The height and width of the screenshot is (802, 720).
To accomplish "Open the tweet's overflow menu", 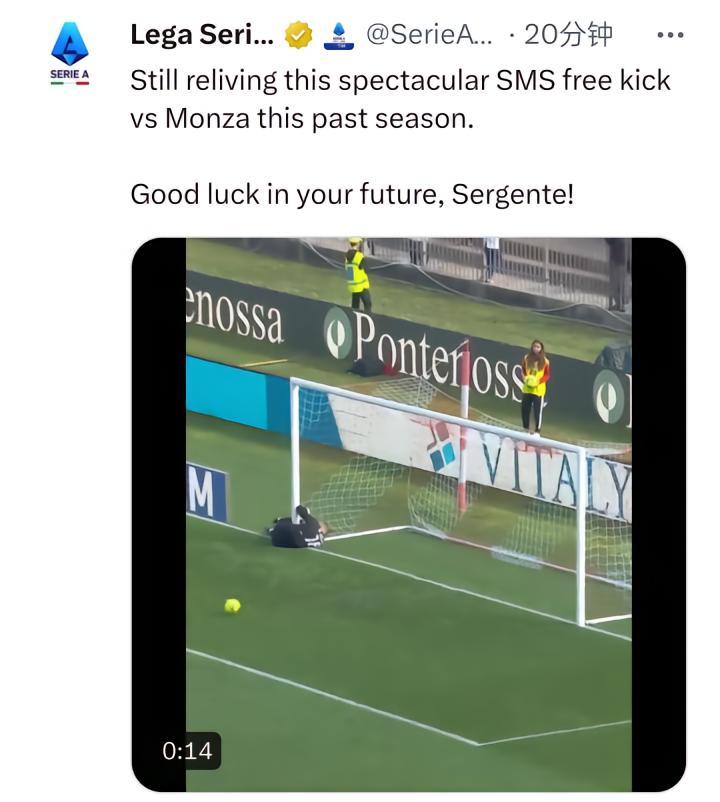I will click(669, 35).
